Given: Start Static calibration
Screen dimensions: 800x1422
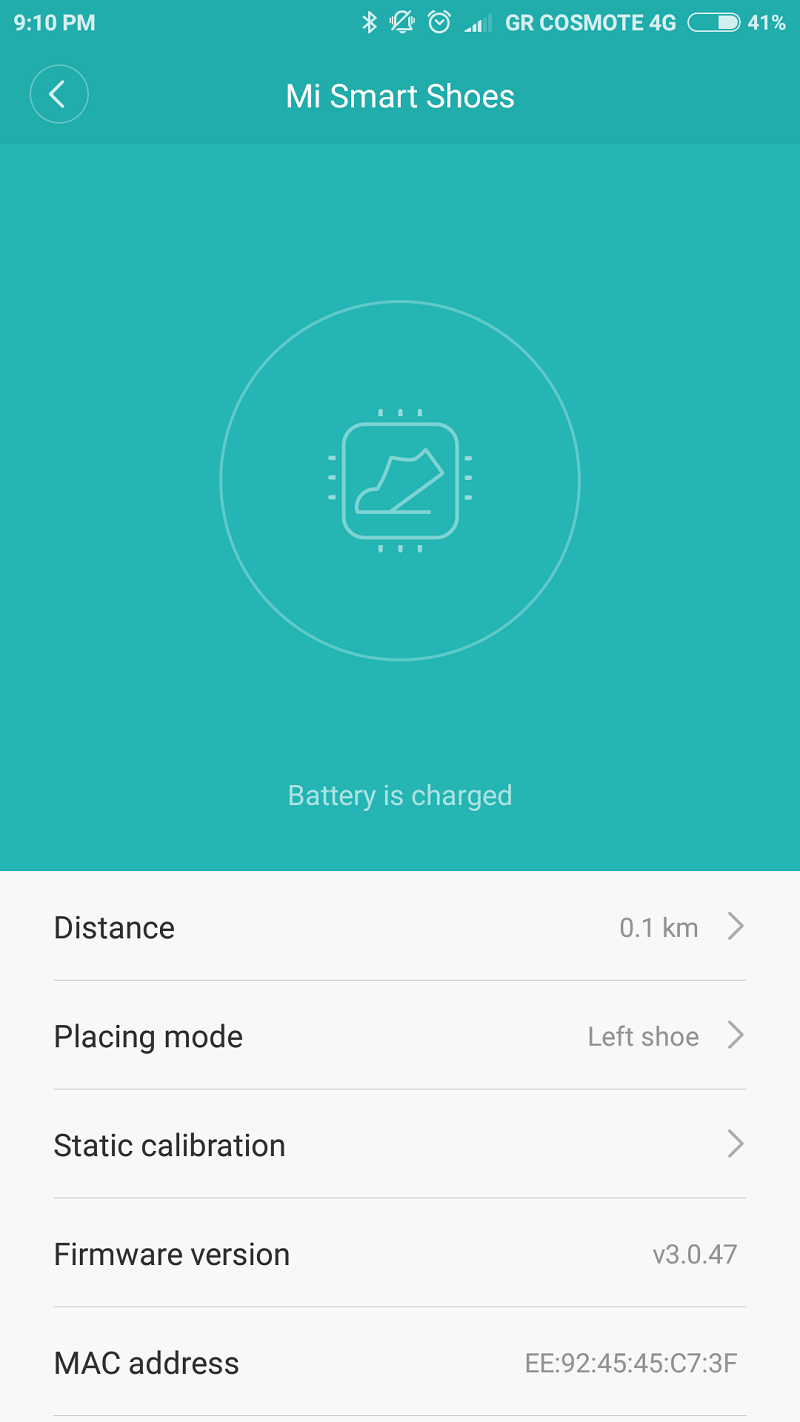Looking at the screenshot, I should pos(400,1145).
